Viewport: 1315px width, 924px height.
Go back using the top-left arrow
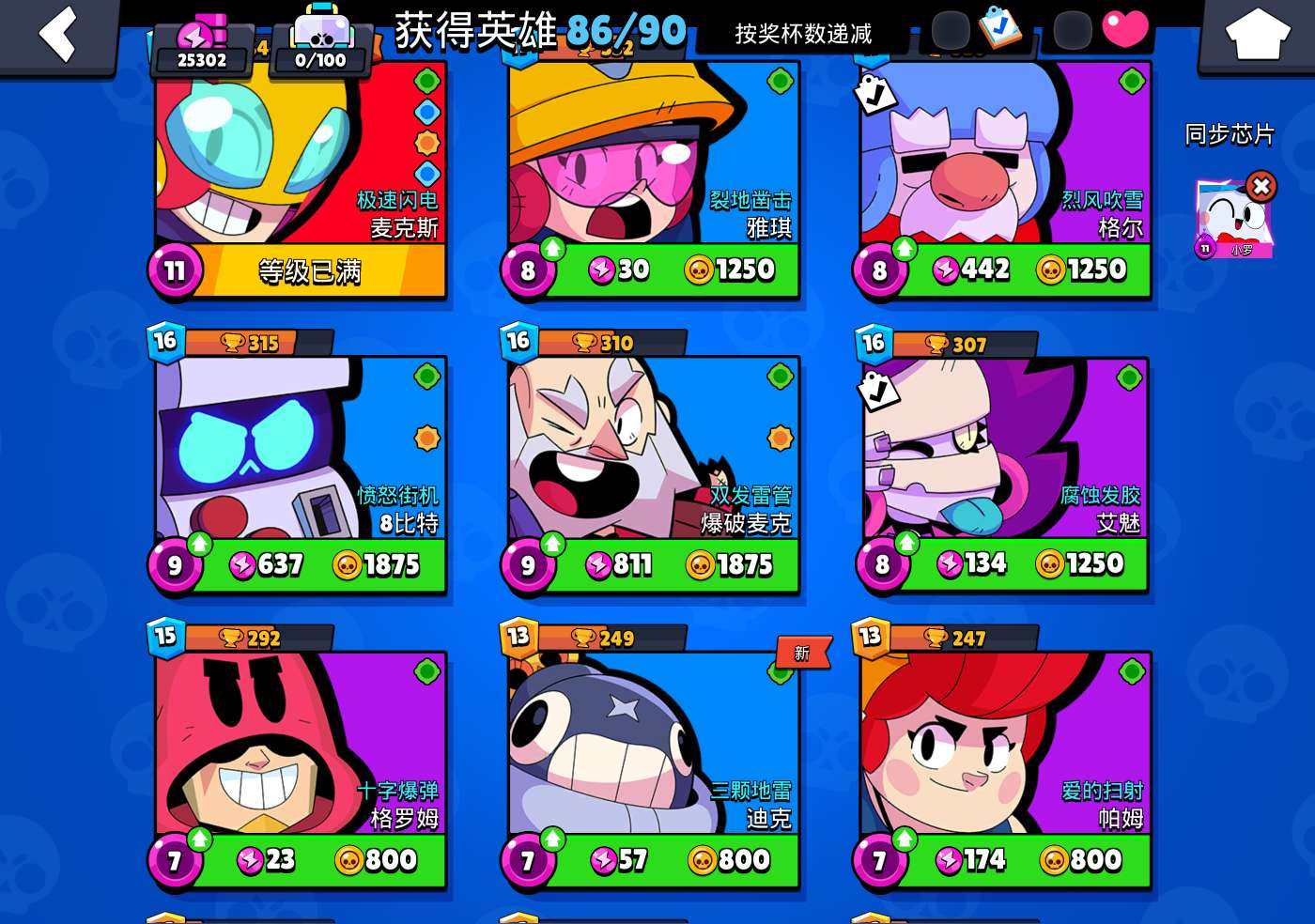pyautogui.click(x=58, y=34)
